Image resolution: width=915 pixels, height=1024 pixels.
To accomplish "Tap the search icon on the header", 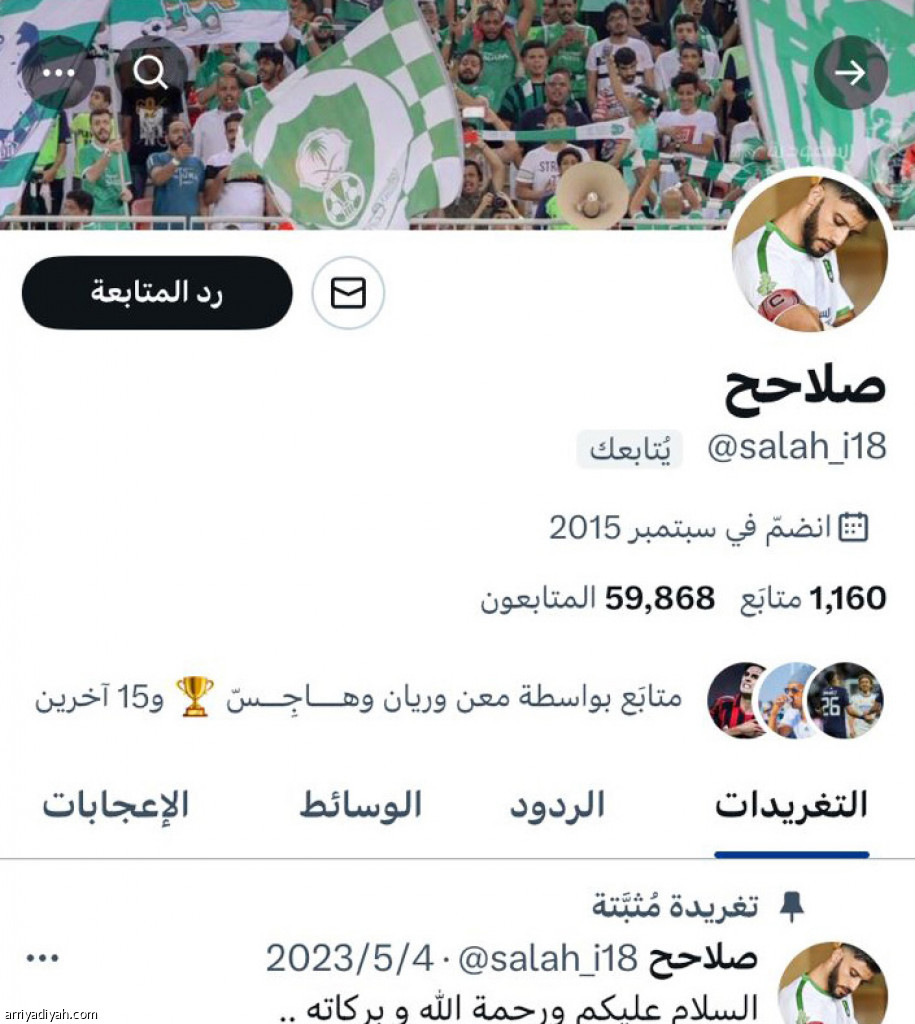I will point(151,72).
